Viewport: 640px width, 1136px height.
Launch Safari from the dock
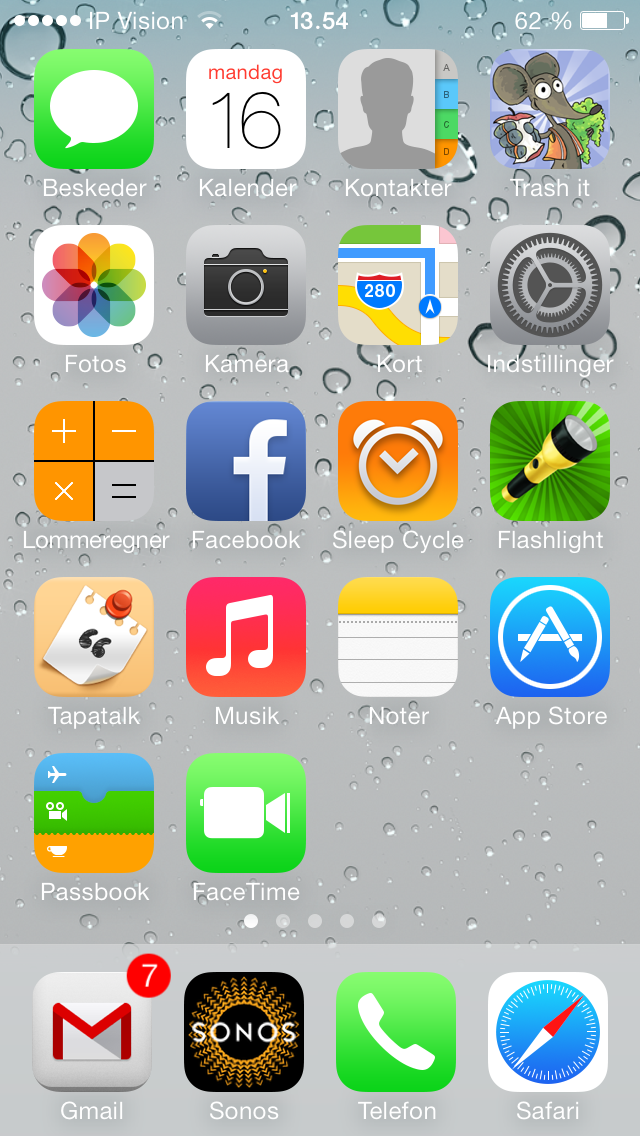click(x=548, y=1032)
